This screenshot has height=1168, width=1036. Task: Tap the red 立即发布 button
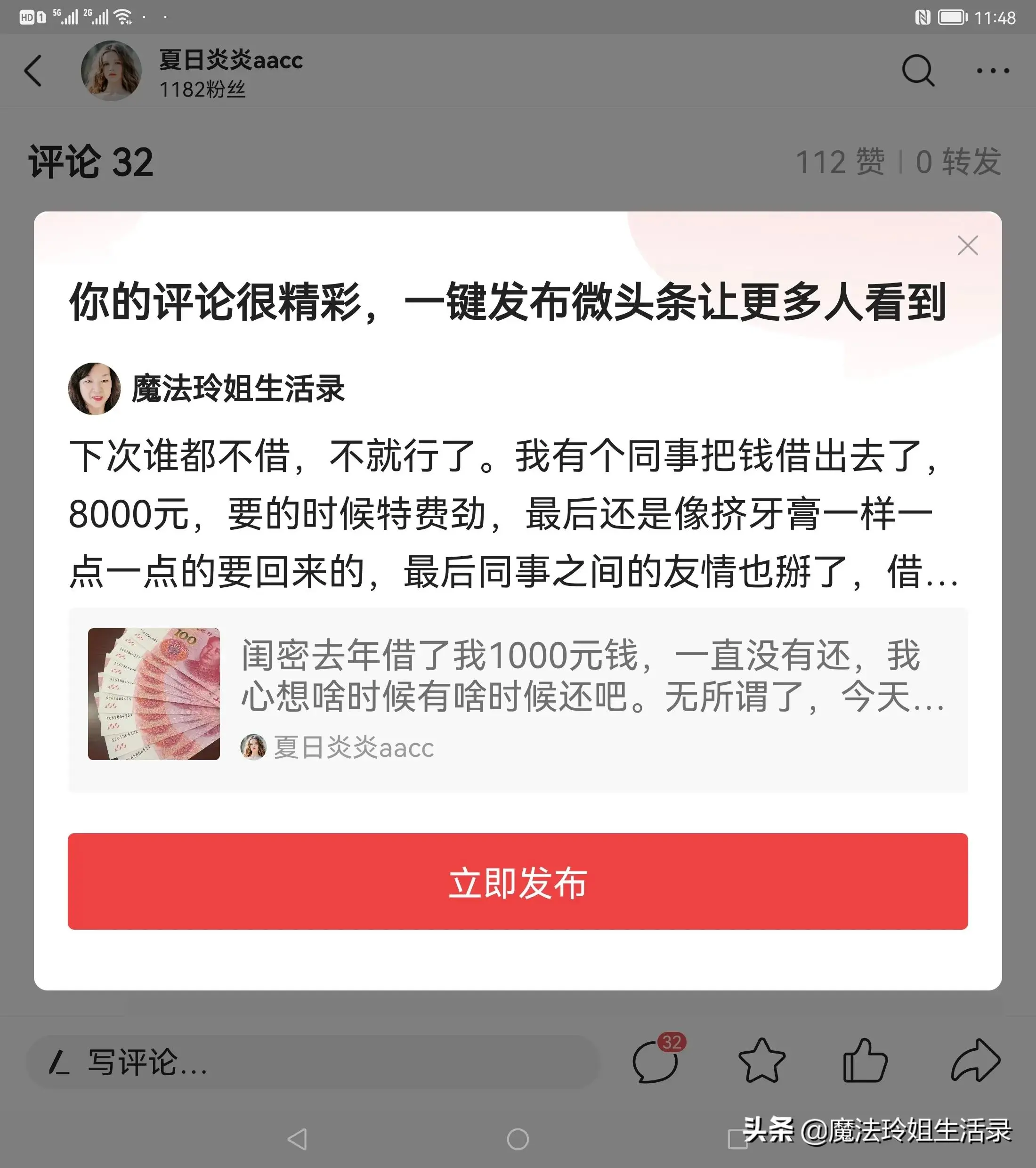click(x=518, y=881)
